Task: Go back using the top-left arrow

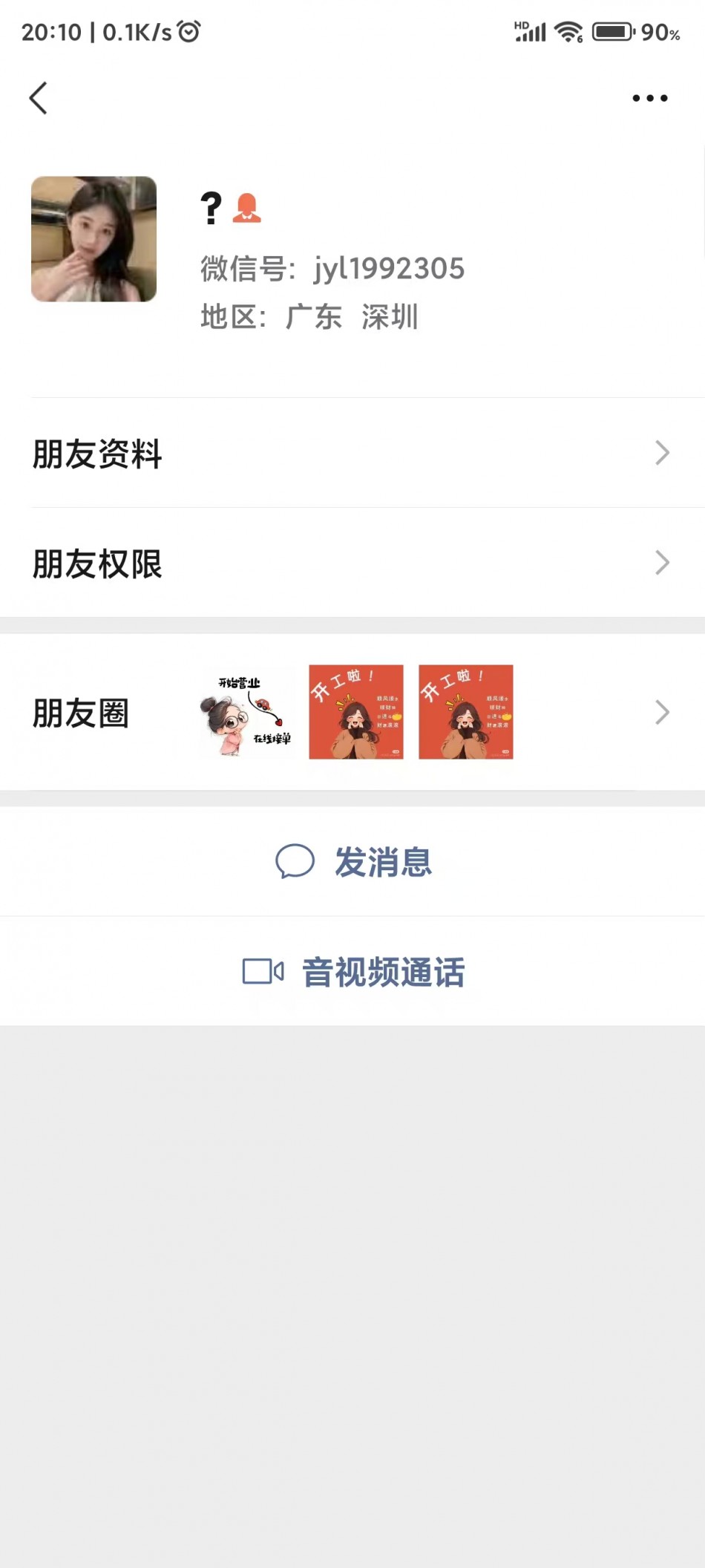Action: coord(39,98)
